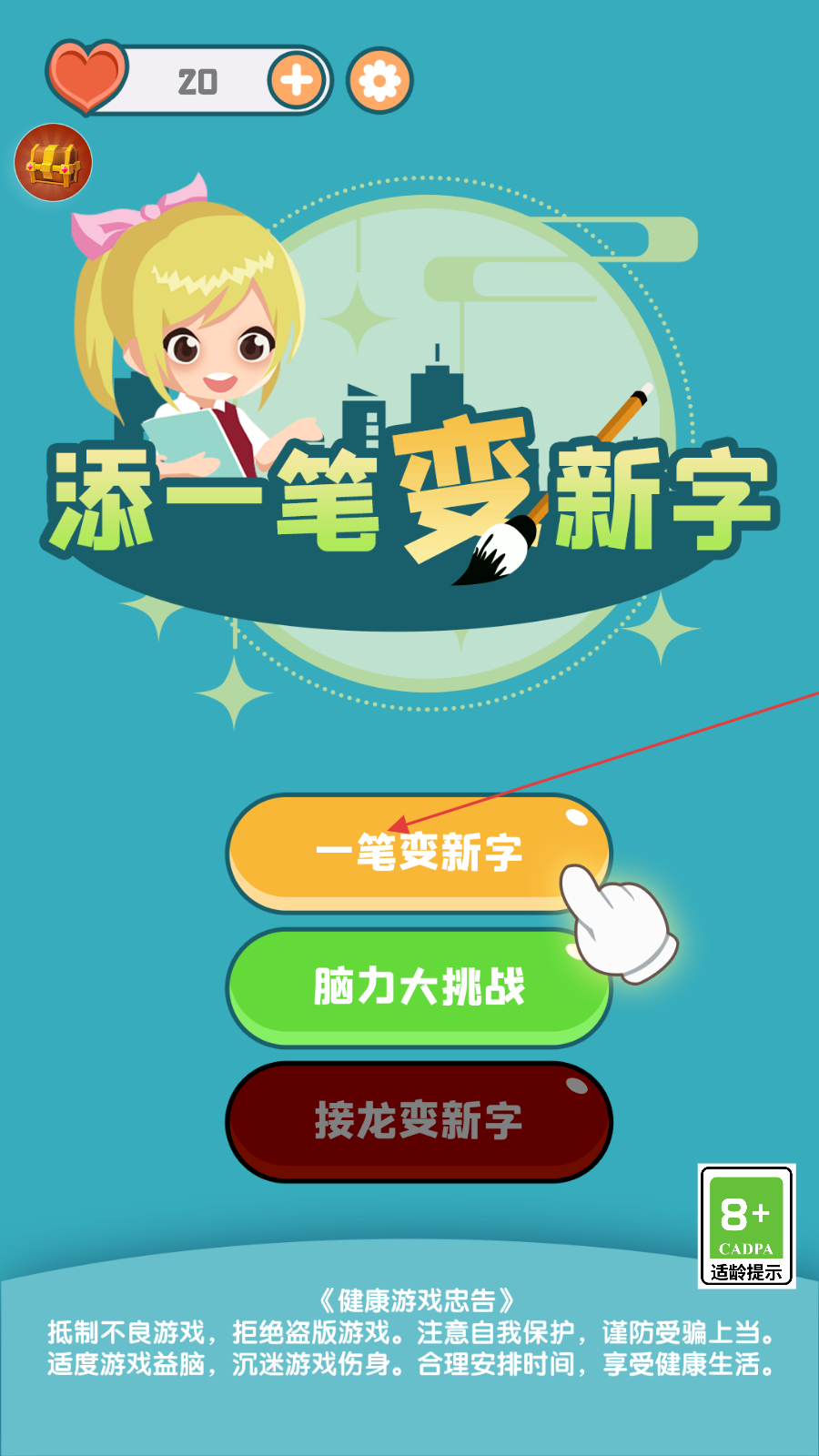View the 8+ CADPA age rating notice
The width and height of the screenshot is (819, 1456).
(x=747, y=1226)
